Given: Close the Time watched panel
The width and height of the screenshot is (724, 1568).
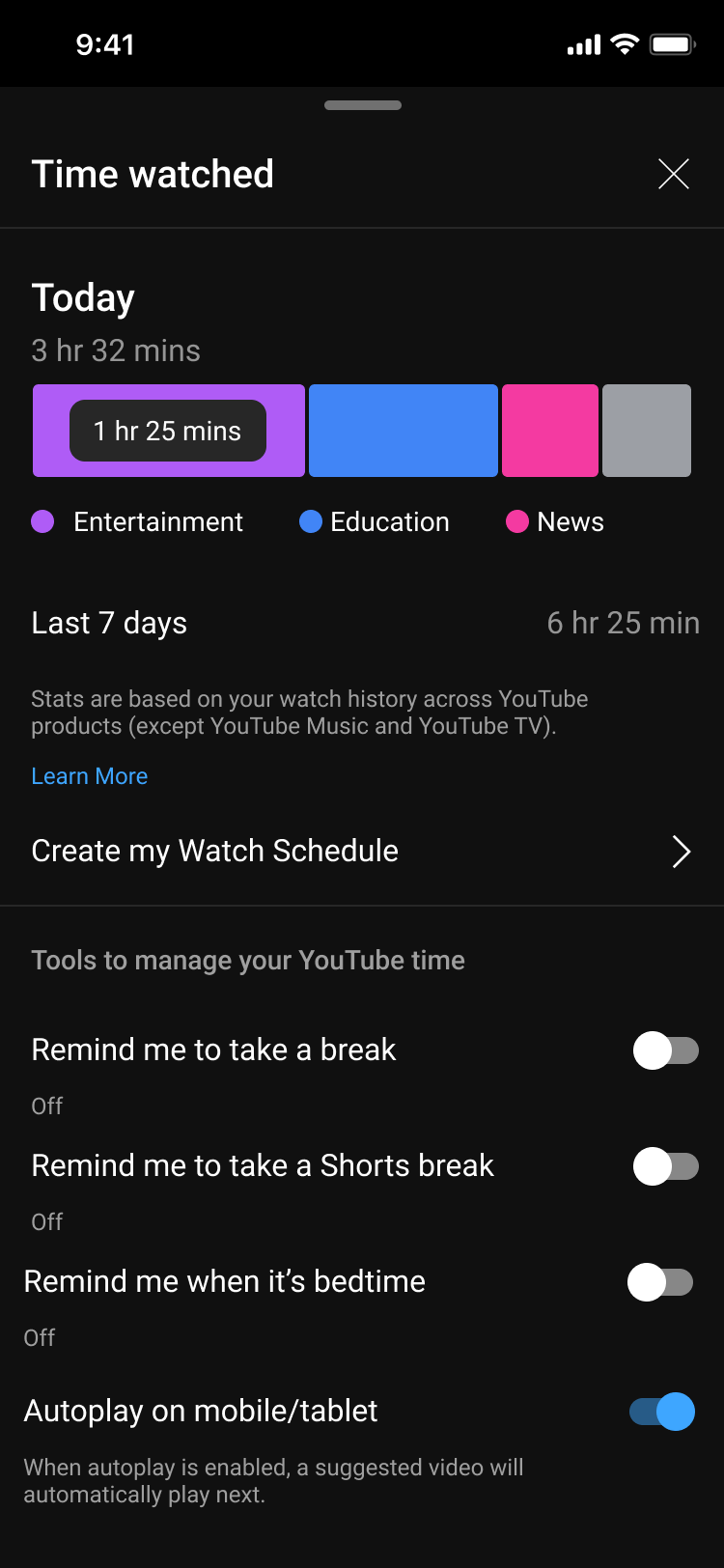Looking at the screenshot, I should pos(673,174).
